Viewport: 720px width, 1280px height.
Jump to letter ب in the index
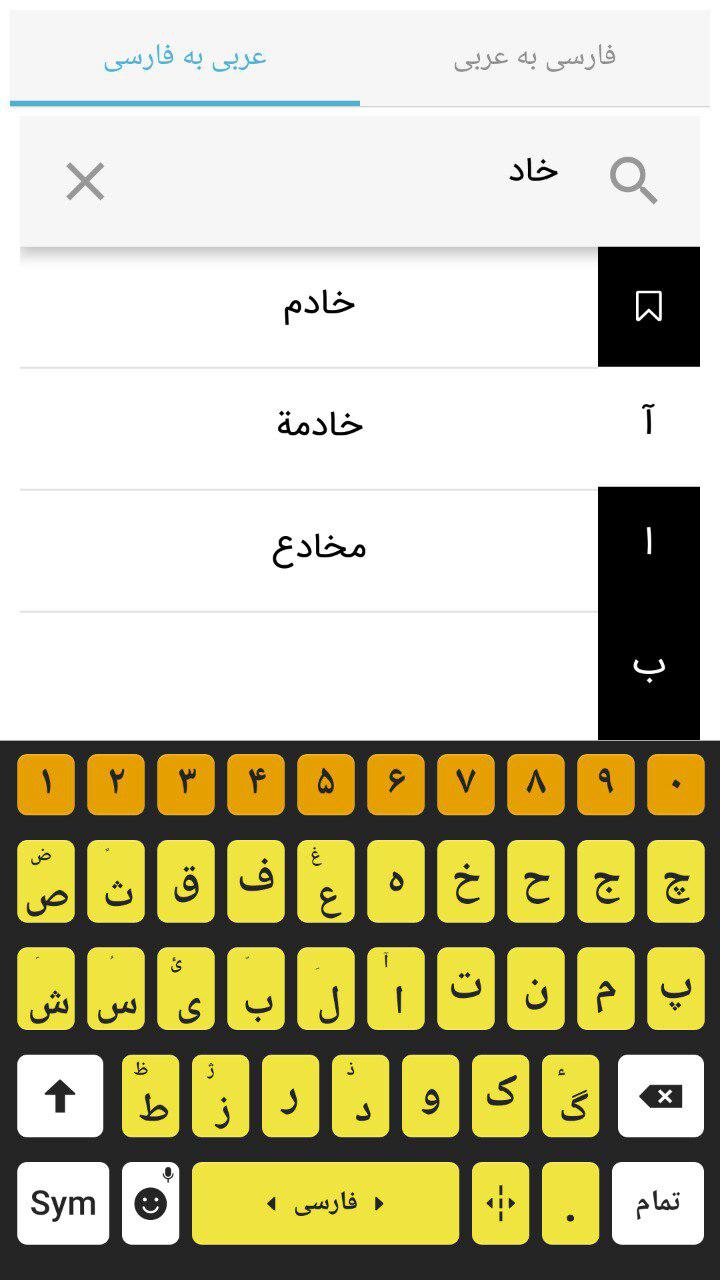tap(649, 666)
